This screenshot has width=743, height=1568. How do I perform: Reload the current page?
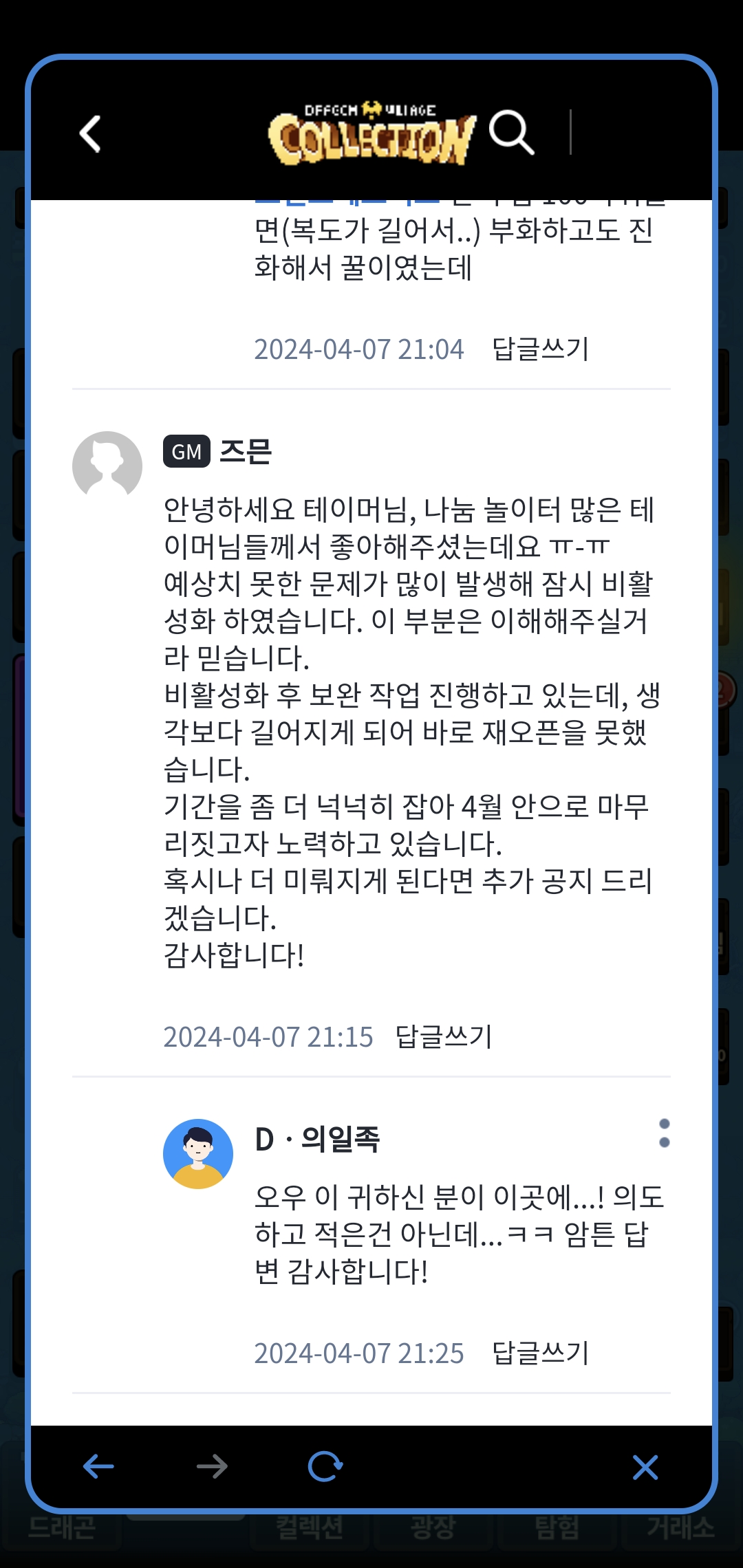325,1466
